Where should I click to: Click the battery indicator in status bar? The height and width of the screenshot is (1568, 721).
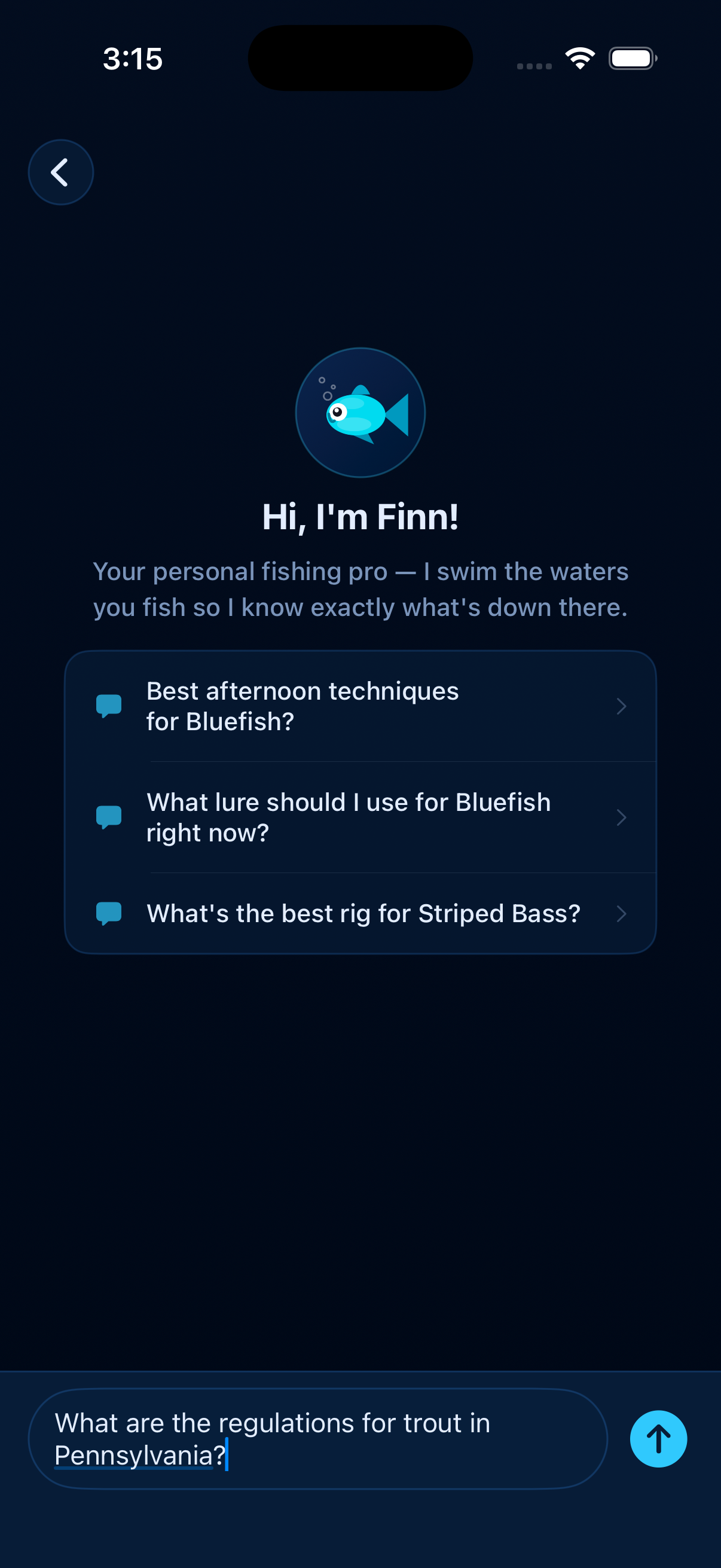click(x=631, y=58)
